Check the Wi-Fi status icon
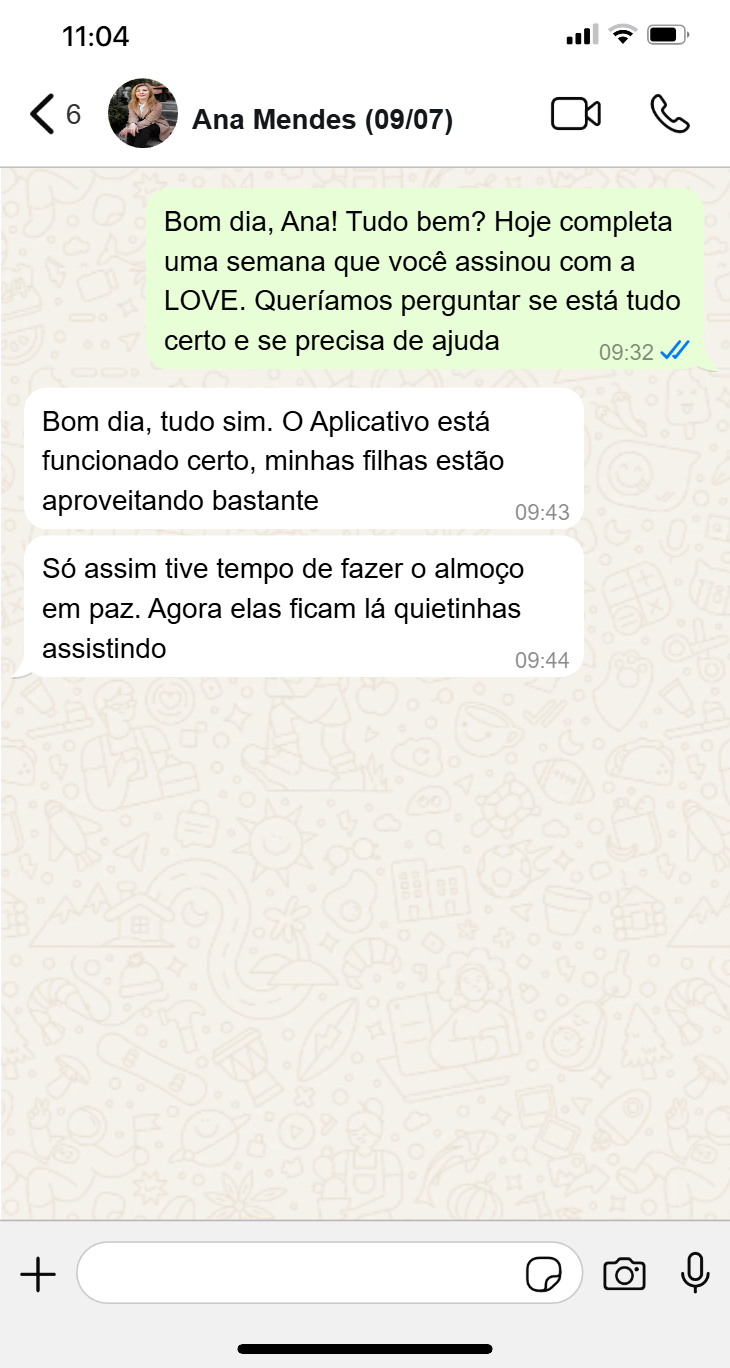The height and width of the screenshot is (1368, 730). (622, 33)
